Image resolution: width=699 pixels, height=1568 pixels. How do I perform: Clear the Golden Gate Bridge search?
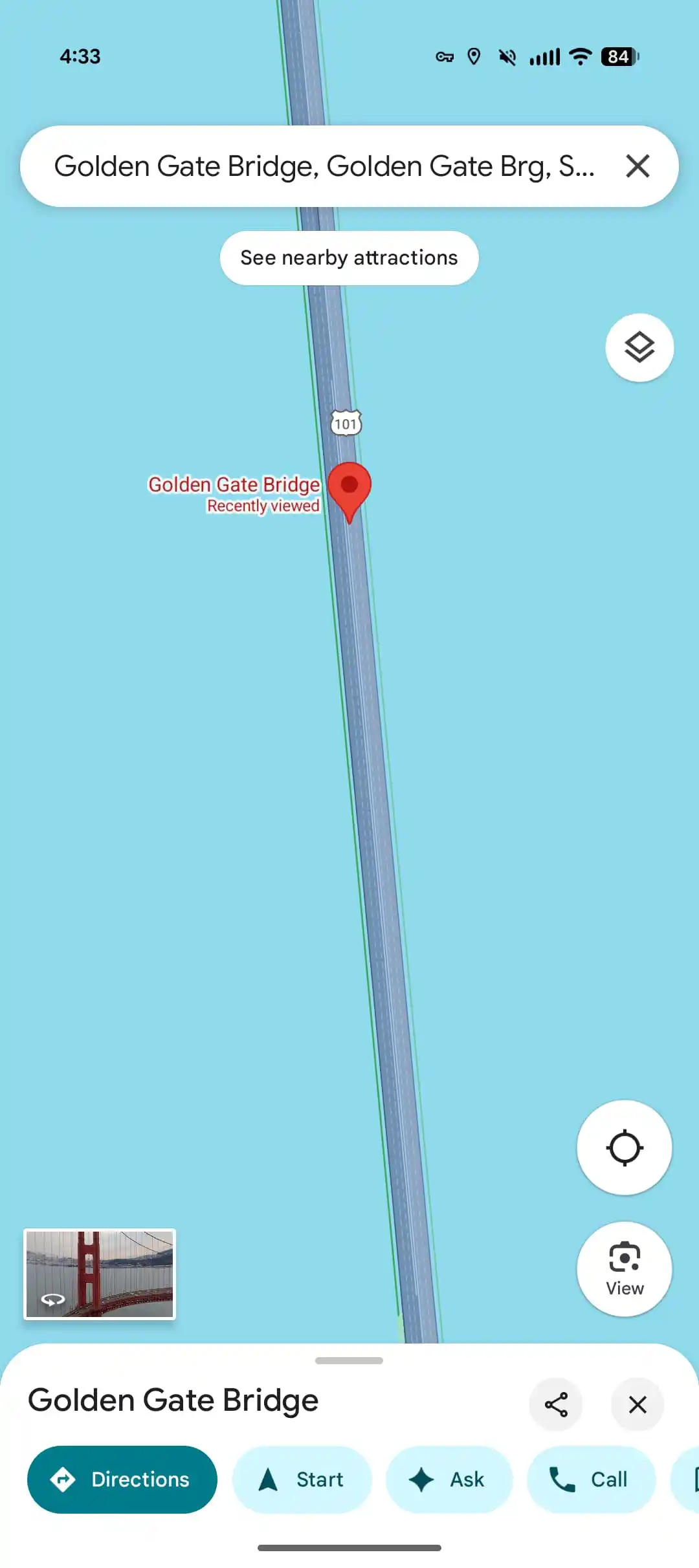(638, 166)
